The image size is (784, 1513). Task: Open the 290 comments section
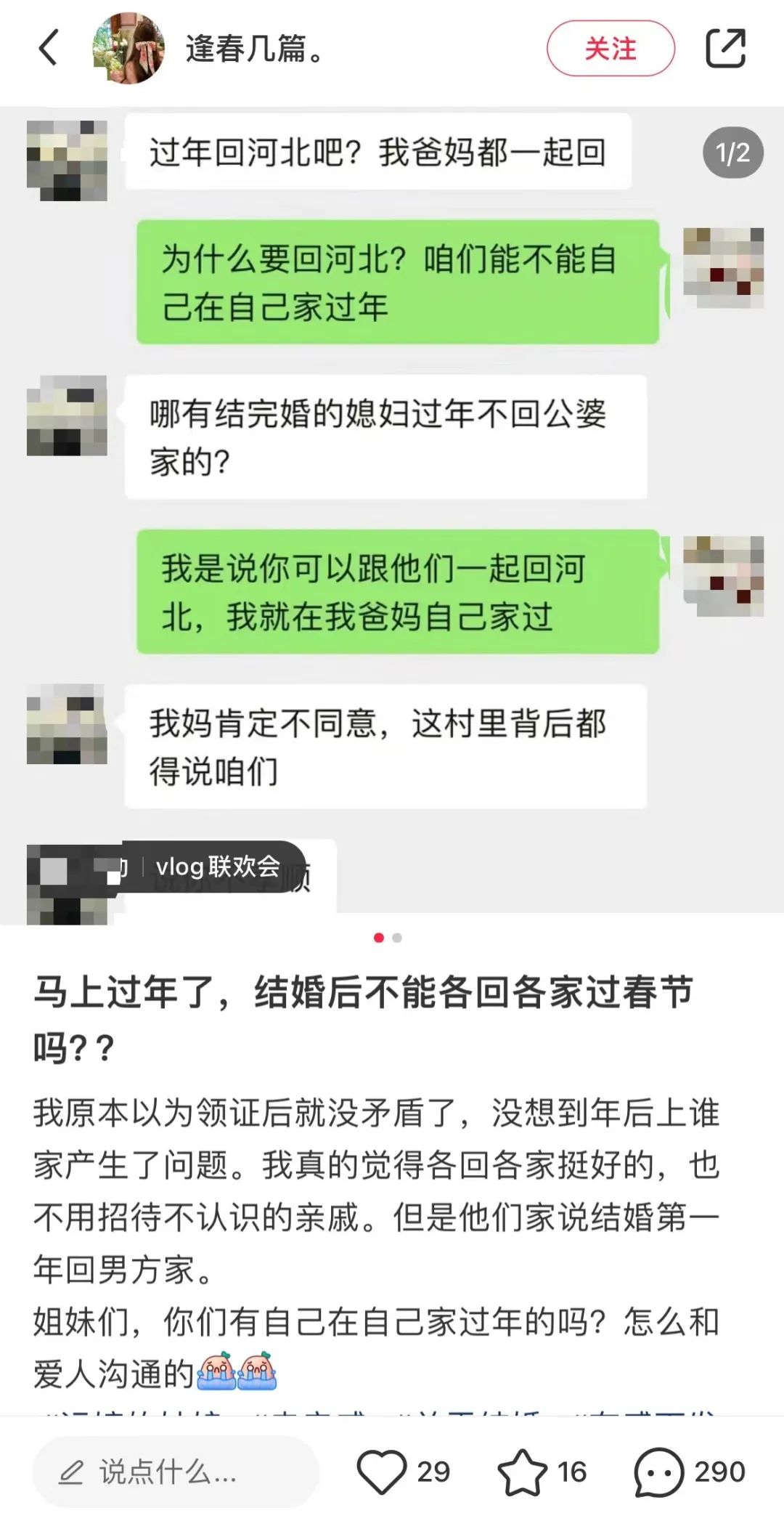click(659, 1472)
